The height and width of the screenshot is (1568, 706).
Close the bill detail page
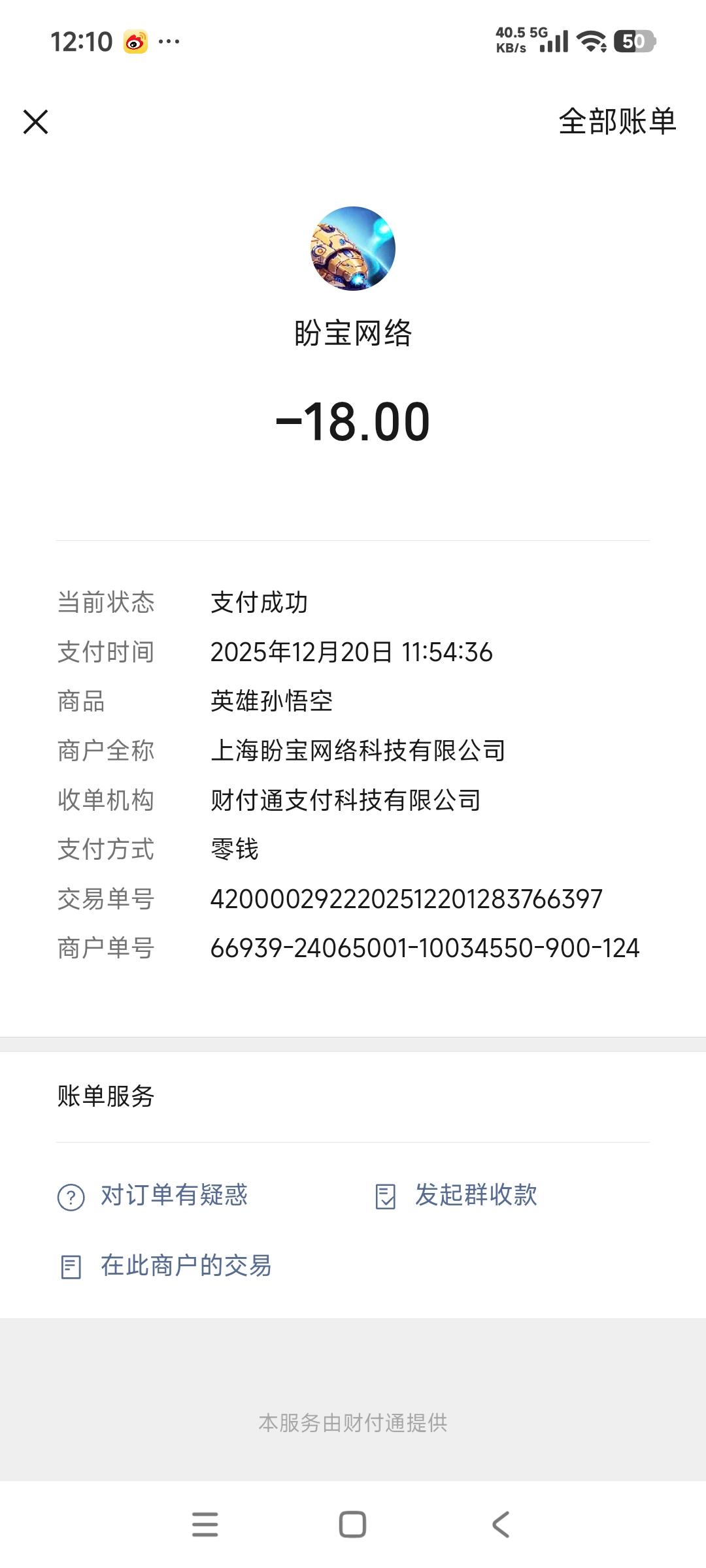click(x=36, y=122)
